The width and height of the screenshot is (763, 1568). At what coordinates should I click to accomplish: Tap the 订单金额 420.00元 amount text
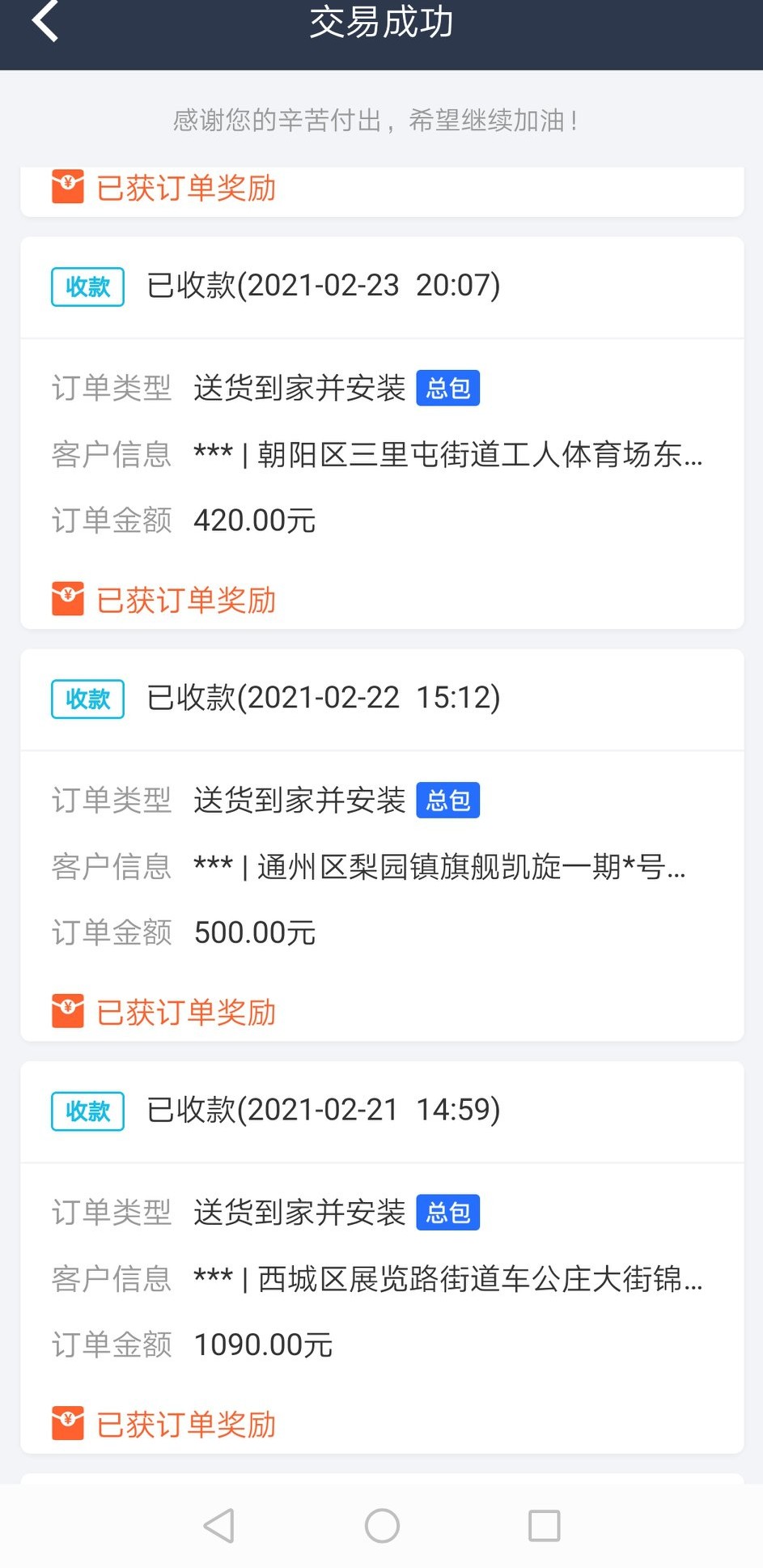255,521
